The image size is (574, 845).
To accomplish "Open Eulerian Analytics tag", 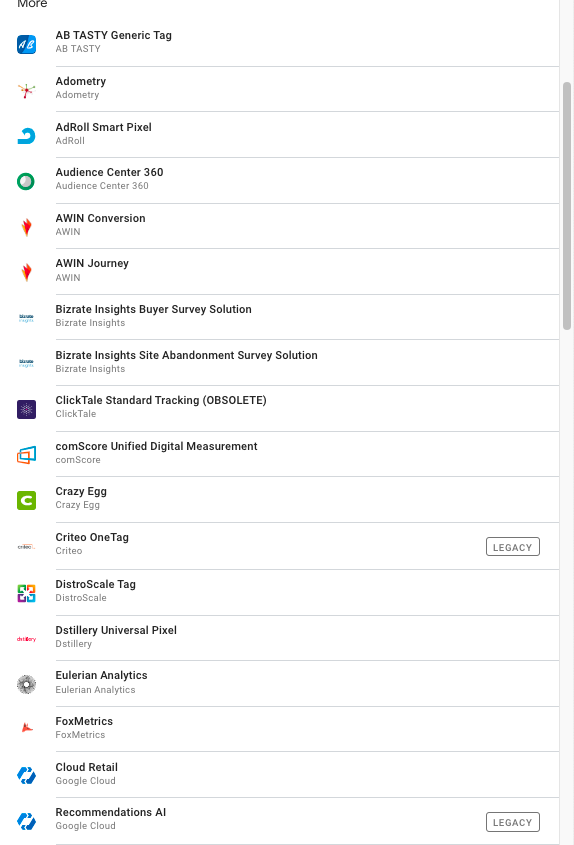I will pos(279,684).
